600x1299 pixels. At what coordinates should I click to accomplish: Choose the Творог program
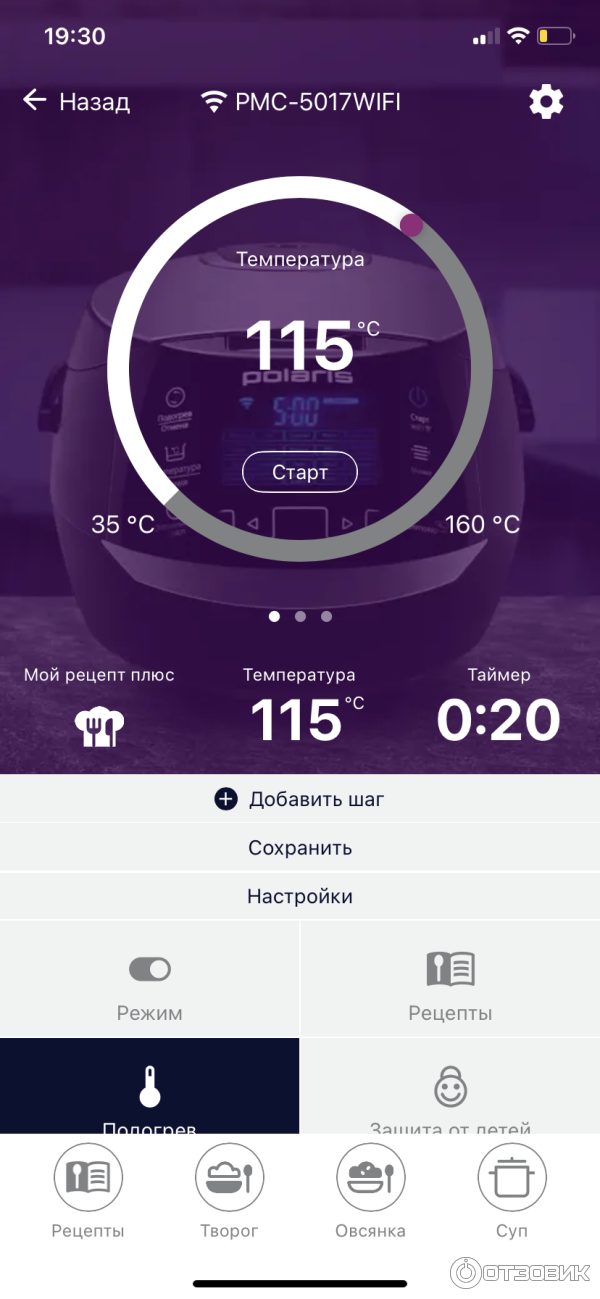pyautogui.click(x=230, y=1192)
